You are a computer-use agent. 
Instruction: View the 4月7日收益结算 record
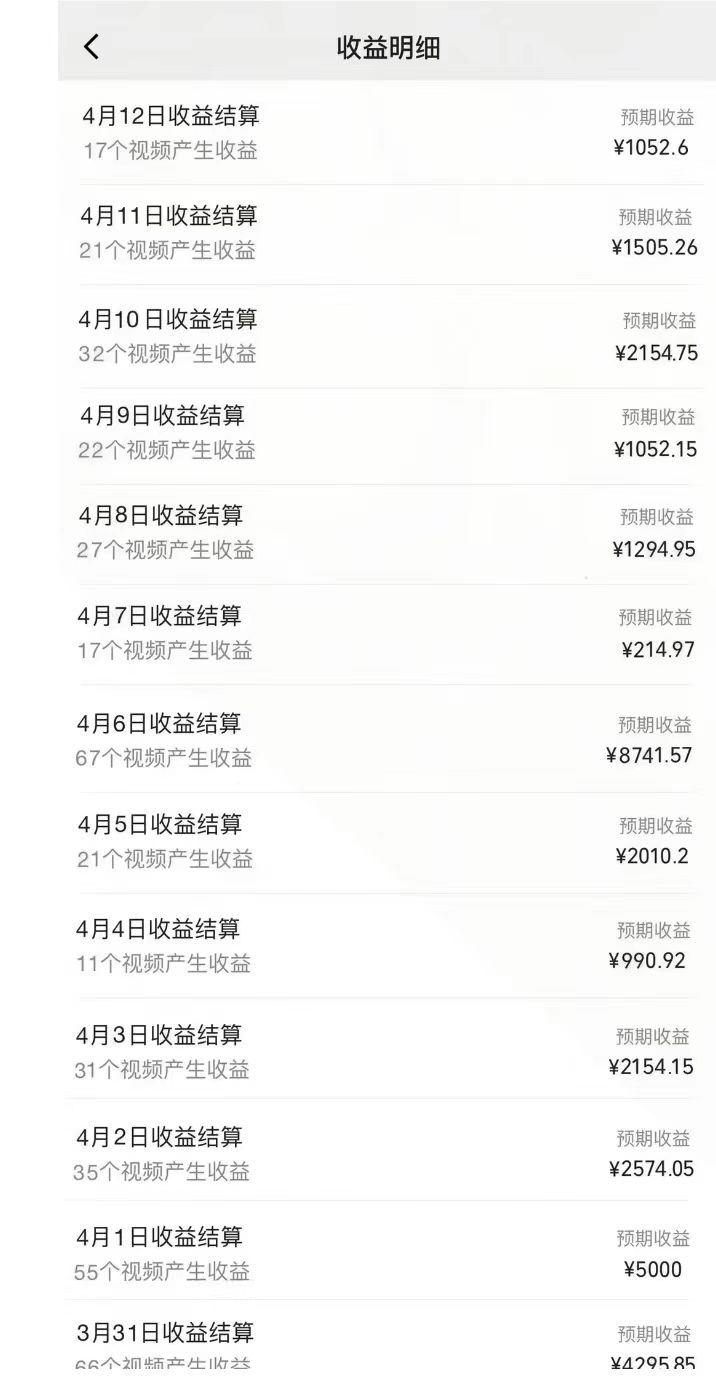pyautogui.click(x=388, y=634)
